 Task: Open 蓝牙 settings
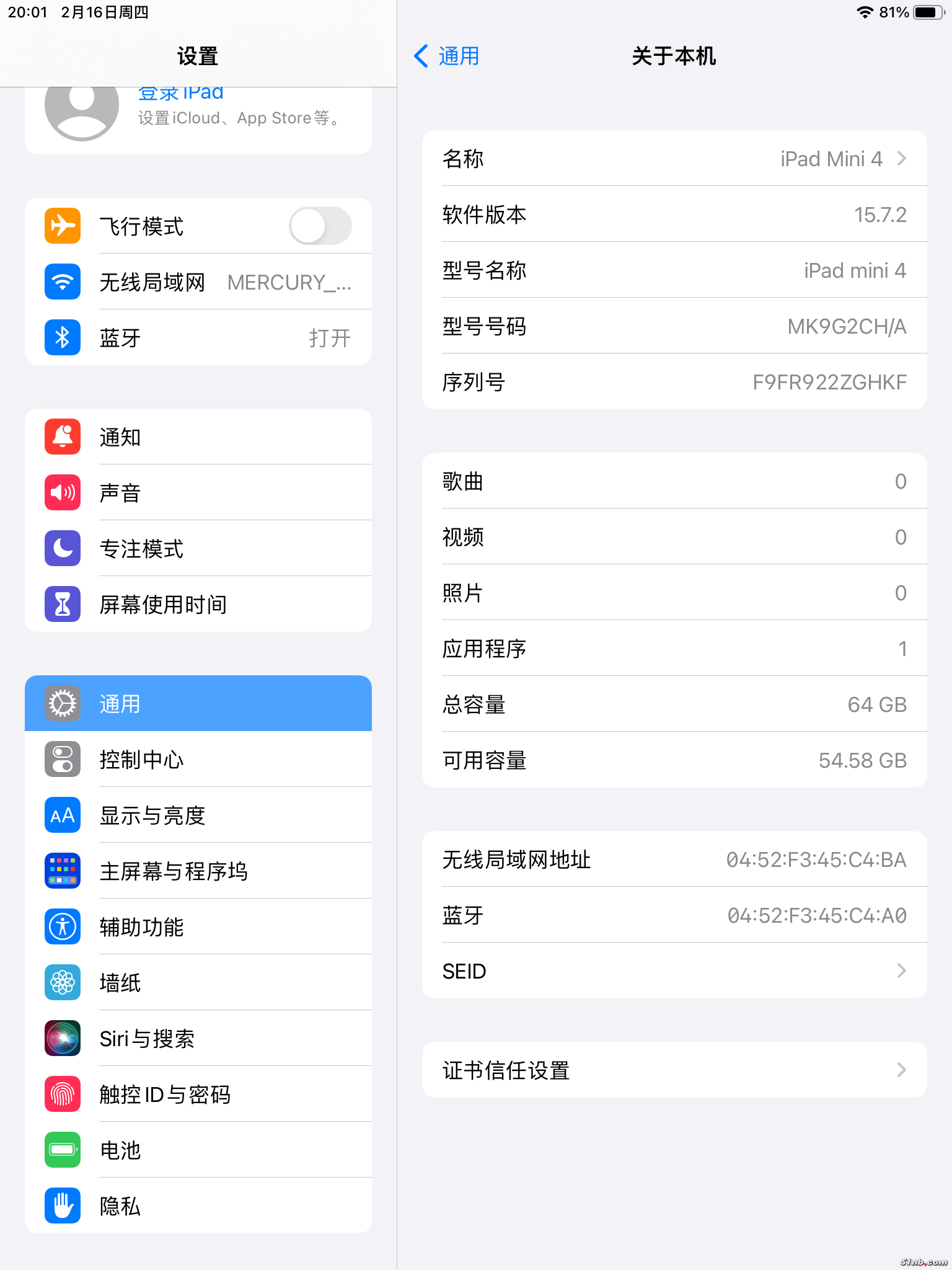pos(198,338)
